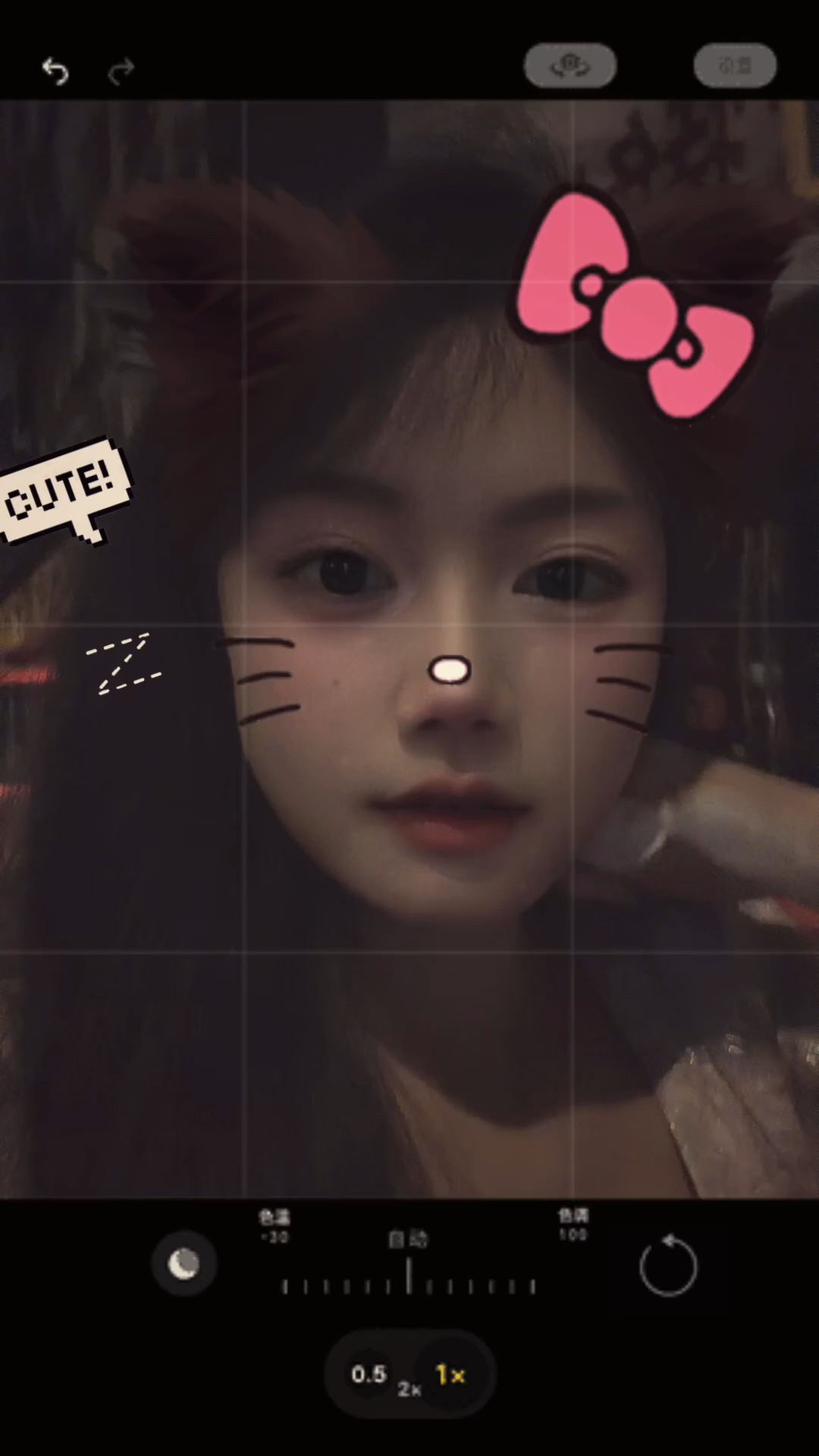Select the 1x zoom level
This screenshot has height=1456, width=819.
point(450,1374)
